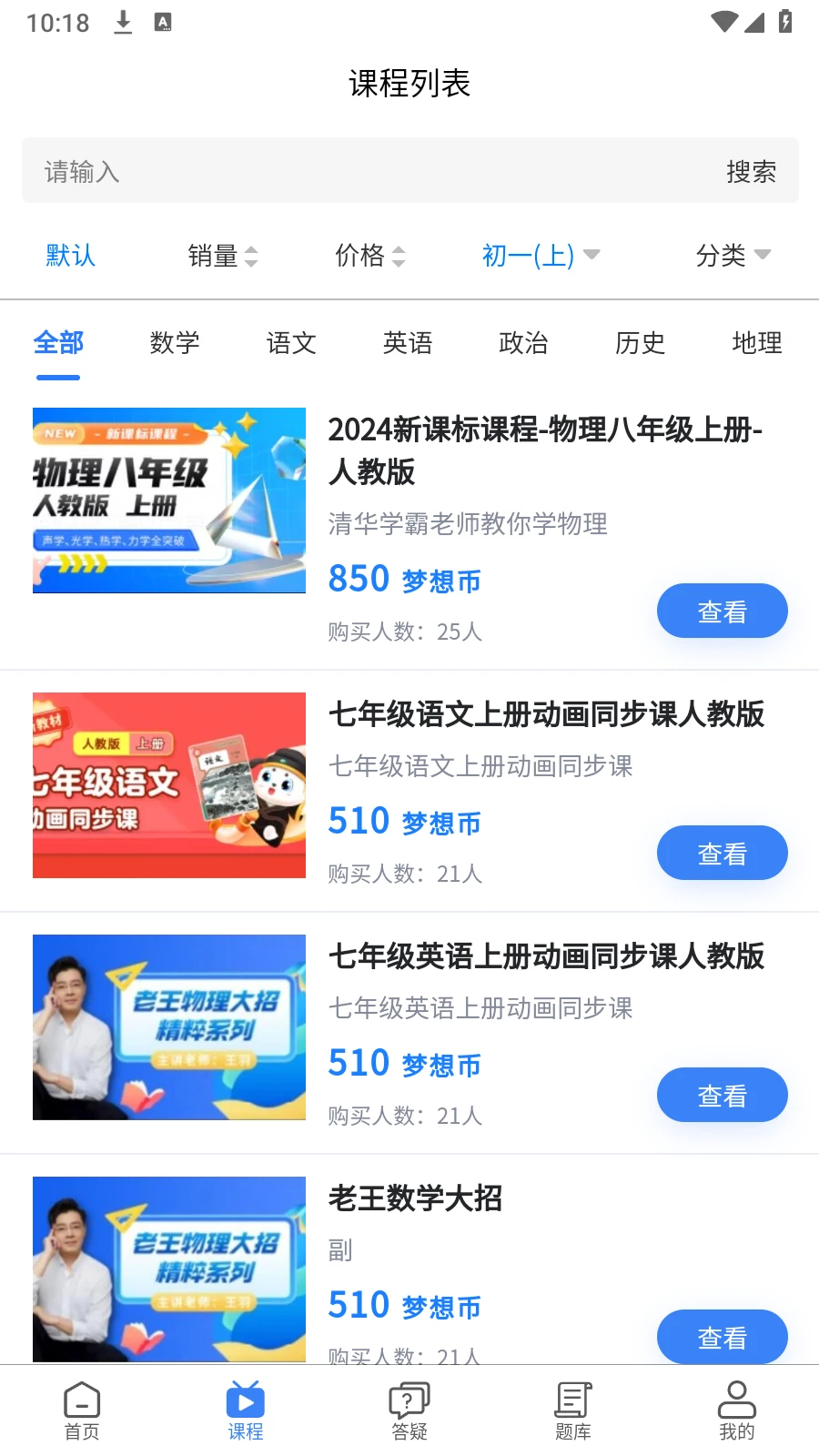The width and height of the screenshot is (819, 1456).
Task: Tap the battery indicator icon
Action: 784,22
